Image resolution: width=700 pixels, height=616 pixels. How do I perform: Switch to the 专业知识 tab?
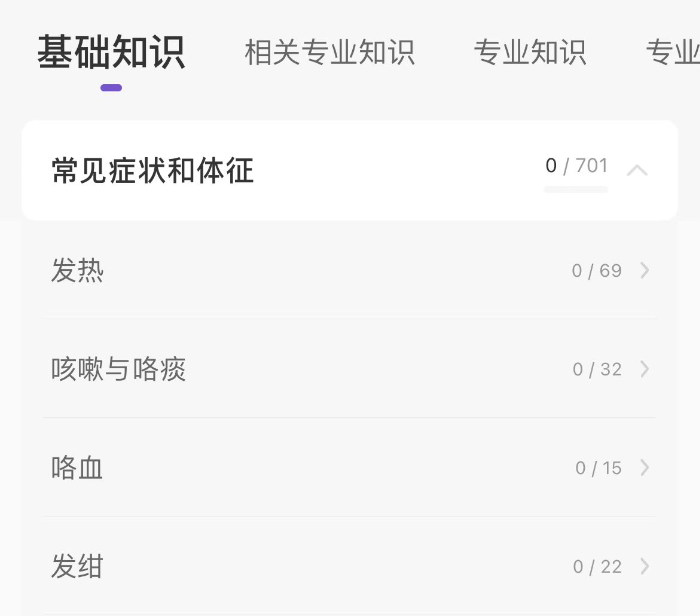point(529,52)
